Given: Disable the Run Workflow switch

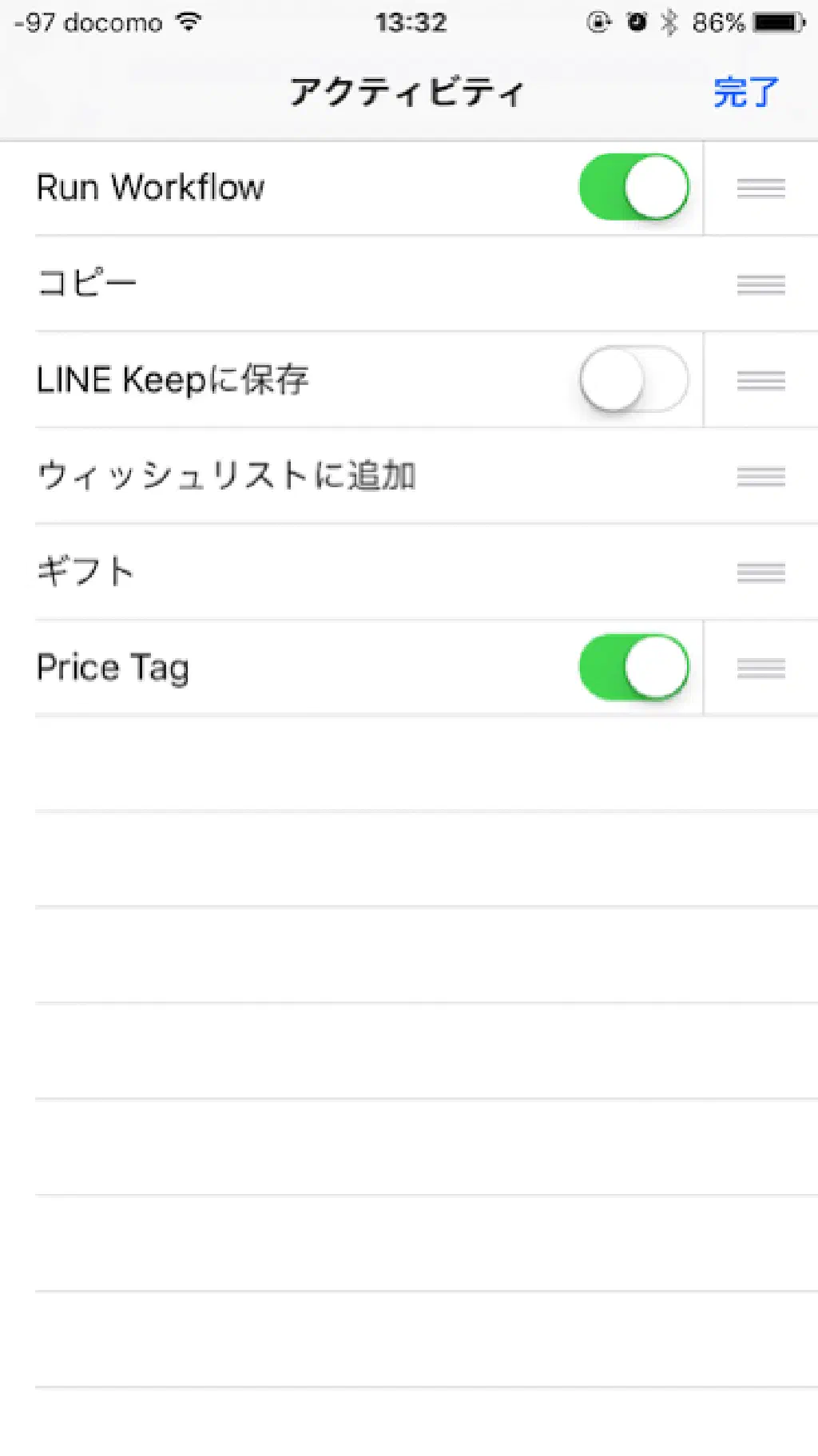Looking at the screenshot, I should 633,188.
